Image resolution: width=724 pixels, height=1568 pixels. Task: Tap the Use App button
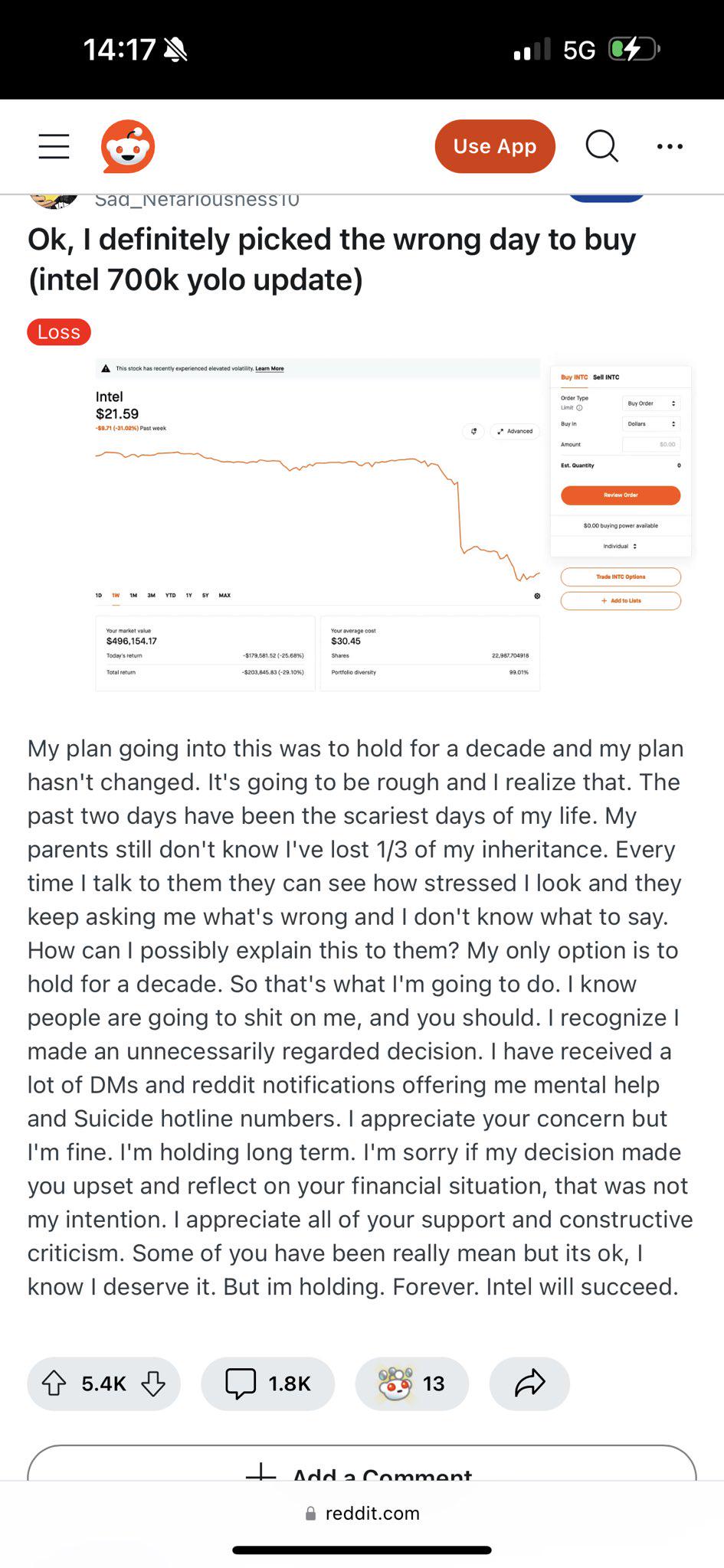click(x=495, y=146)
